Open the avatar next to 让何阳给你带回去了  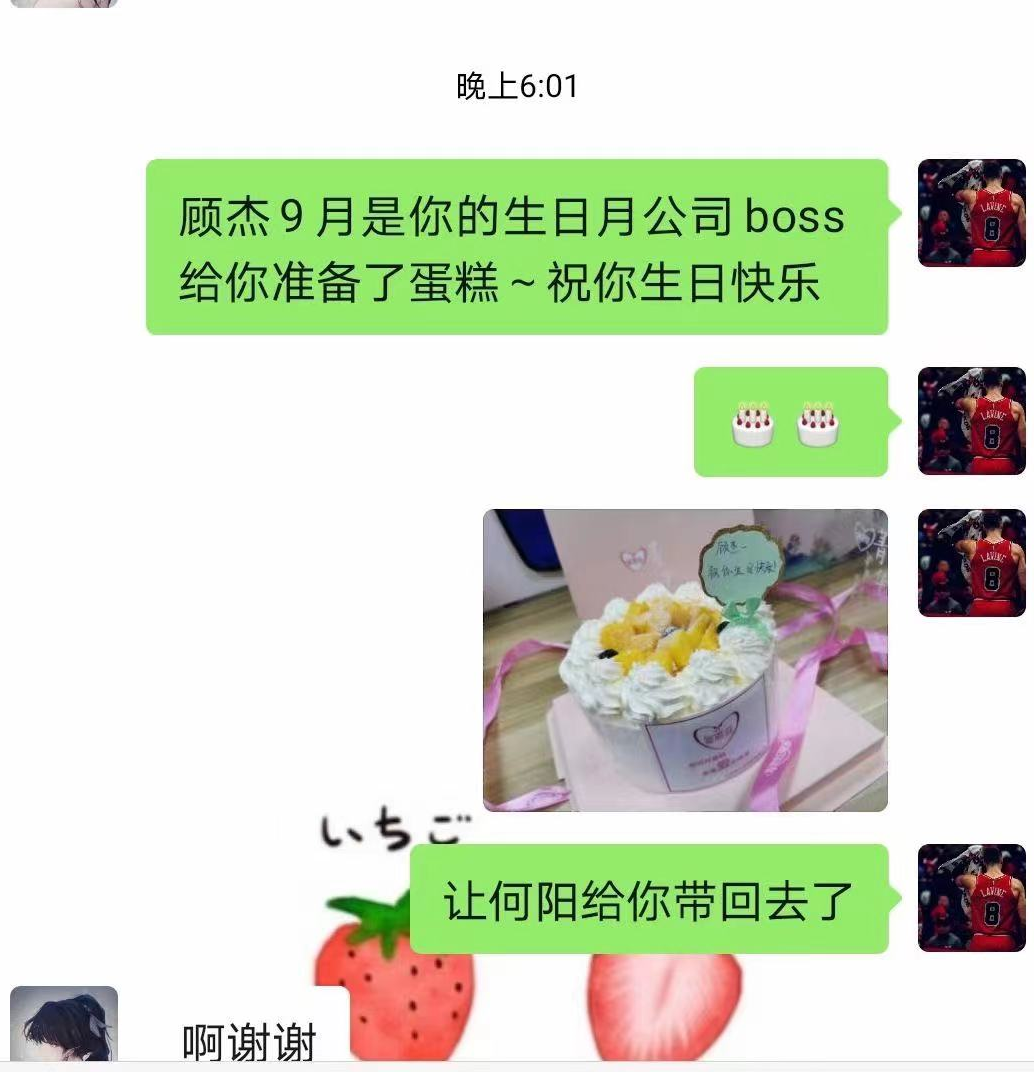pyautogui.click(x=971, y=898)
